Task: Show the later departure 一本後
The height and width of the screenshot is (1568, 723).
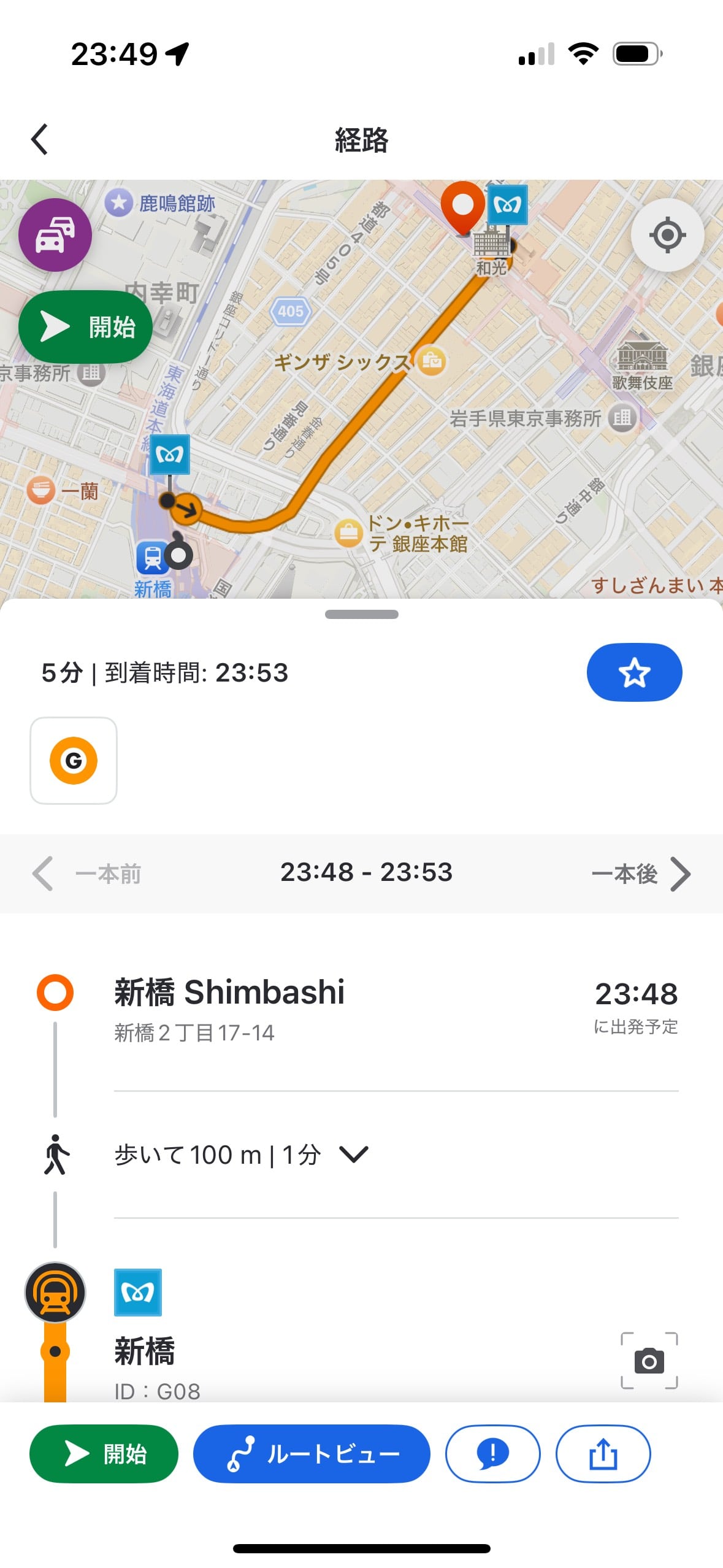Action: (640, 874)
